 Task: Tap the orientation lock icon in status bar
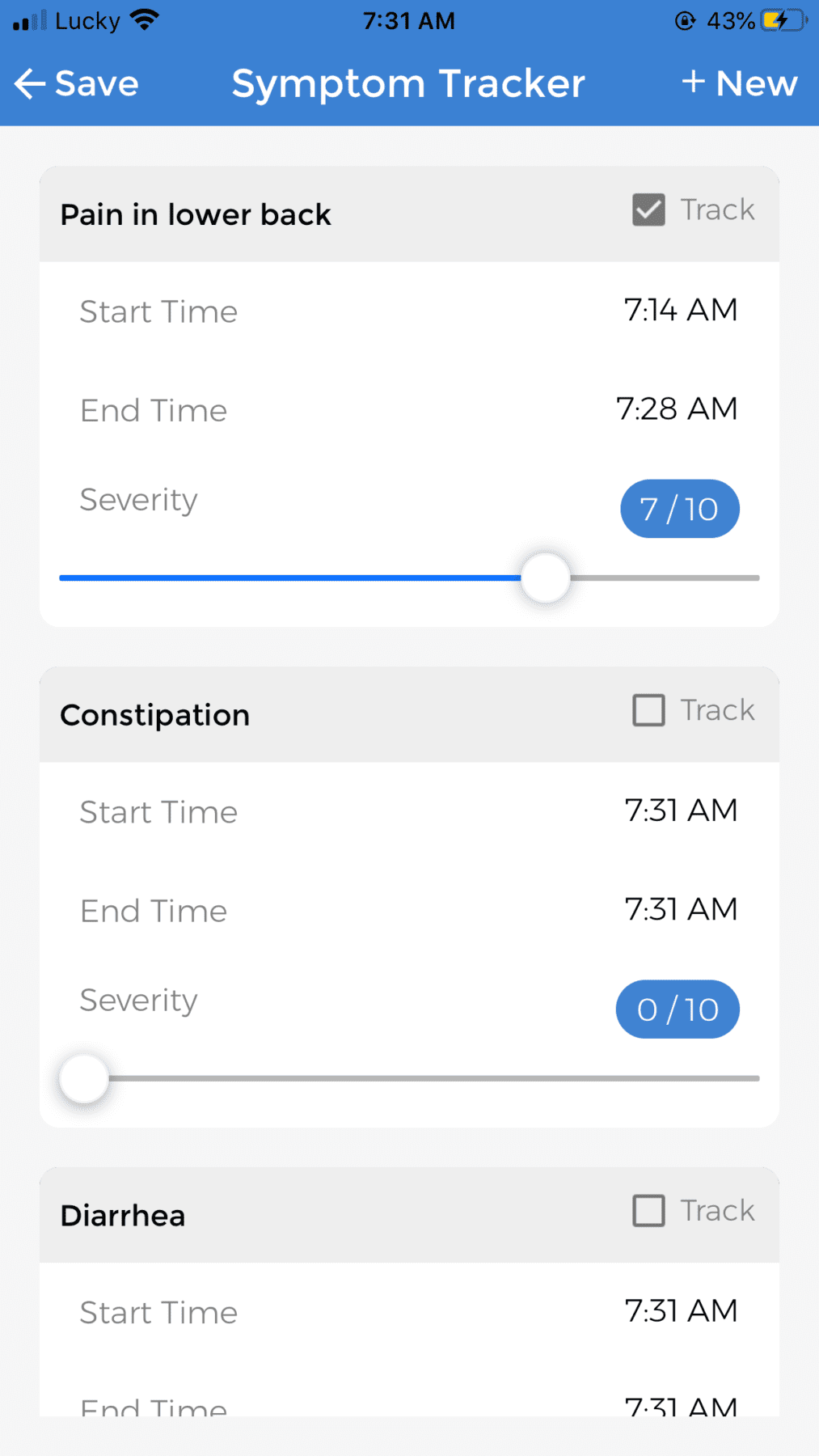point(684,20)
